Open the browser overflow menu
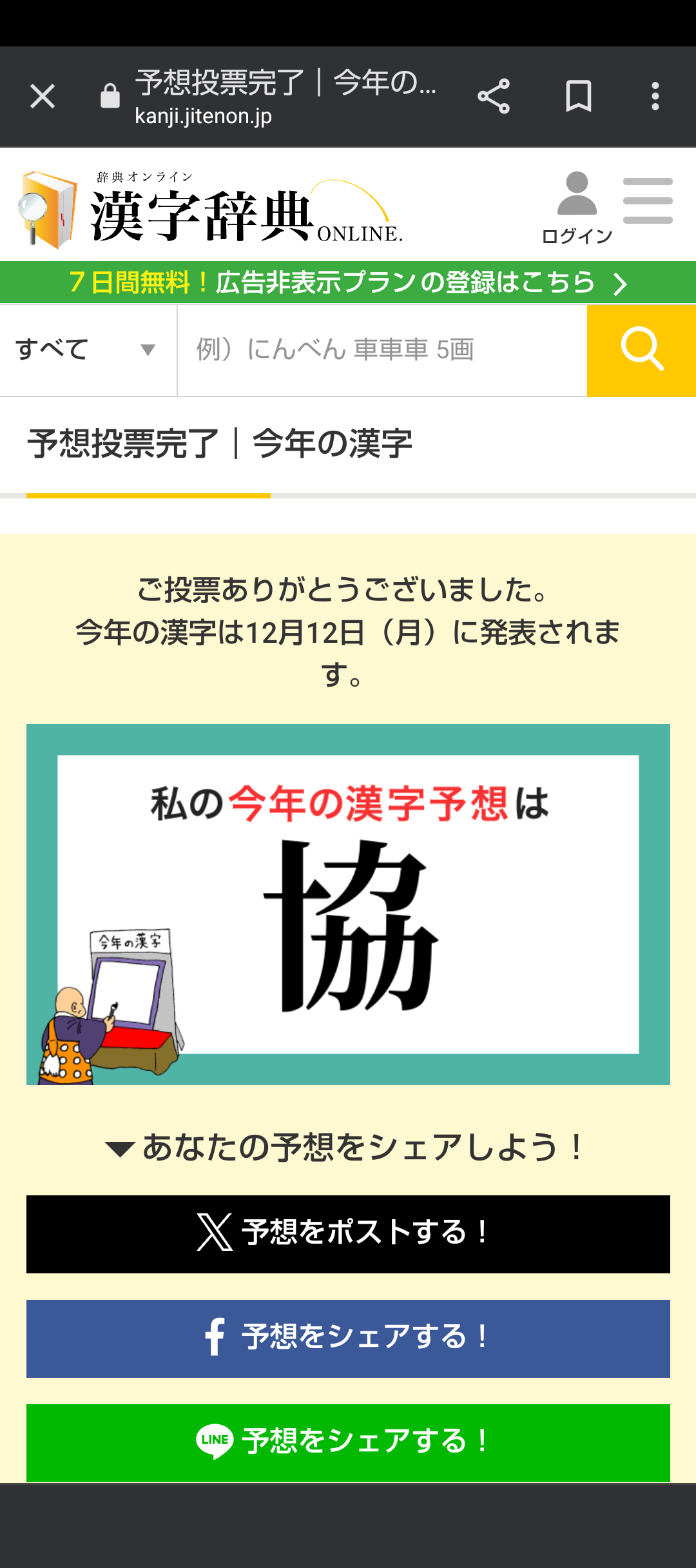Viewport: 696px width, 1568px height. coord(655,97)
